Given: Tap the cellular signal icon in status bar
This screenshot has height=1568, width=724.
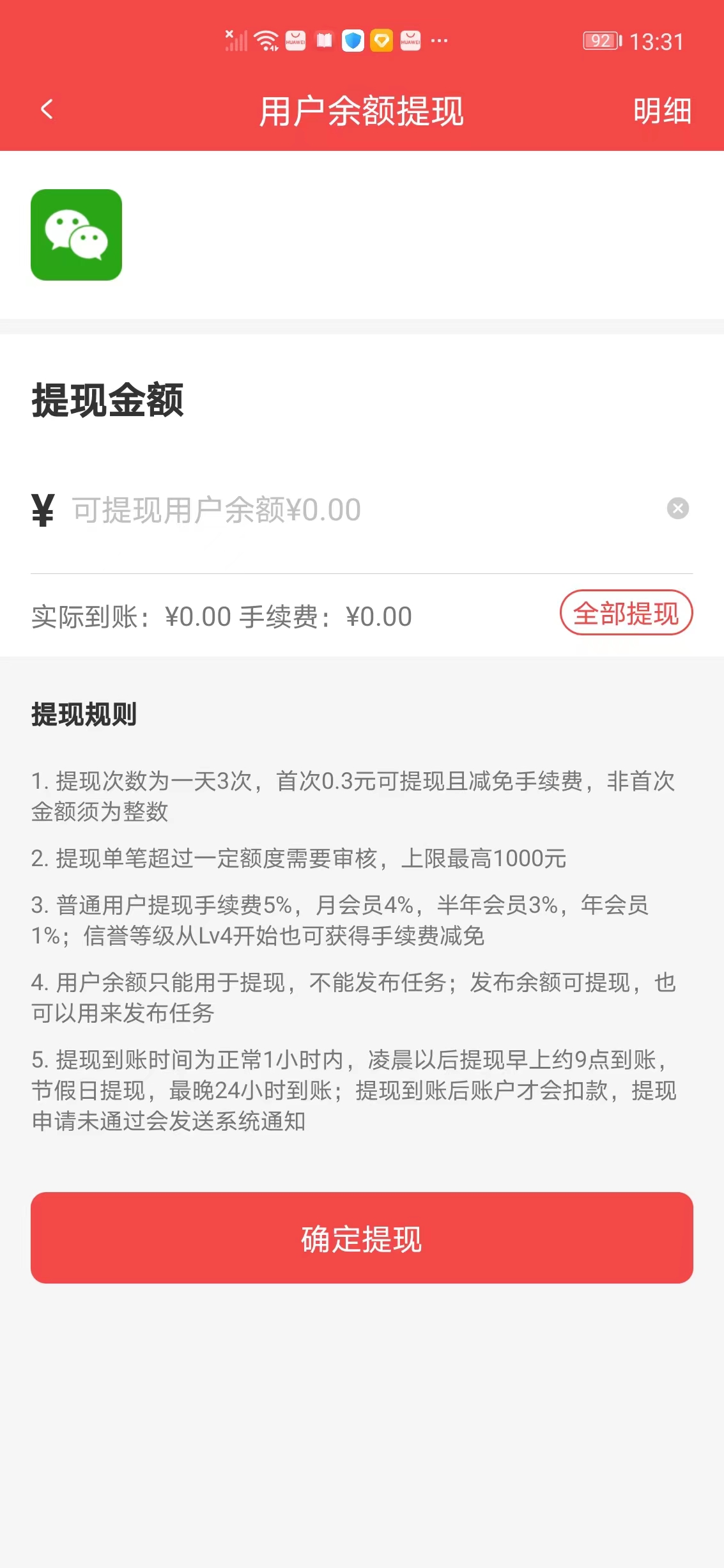Looking at the screenshot, I should tap(236, 40).
